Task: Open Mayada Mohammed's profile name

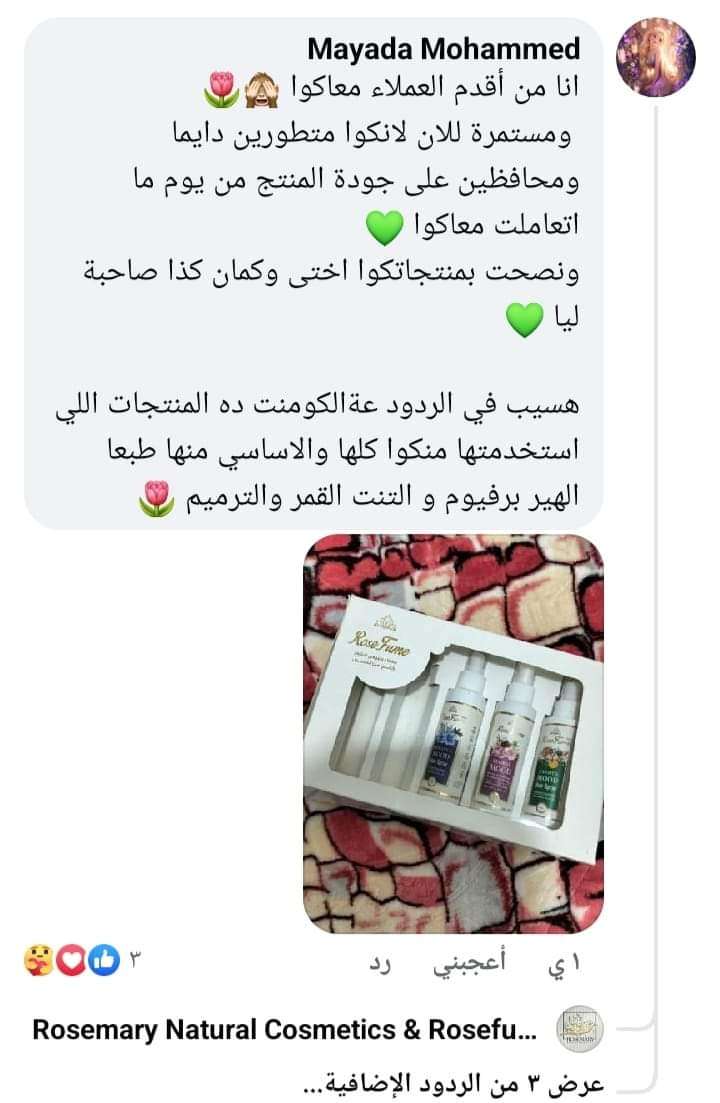Action: coord(444,48)
